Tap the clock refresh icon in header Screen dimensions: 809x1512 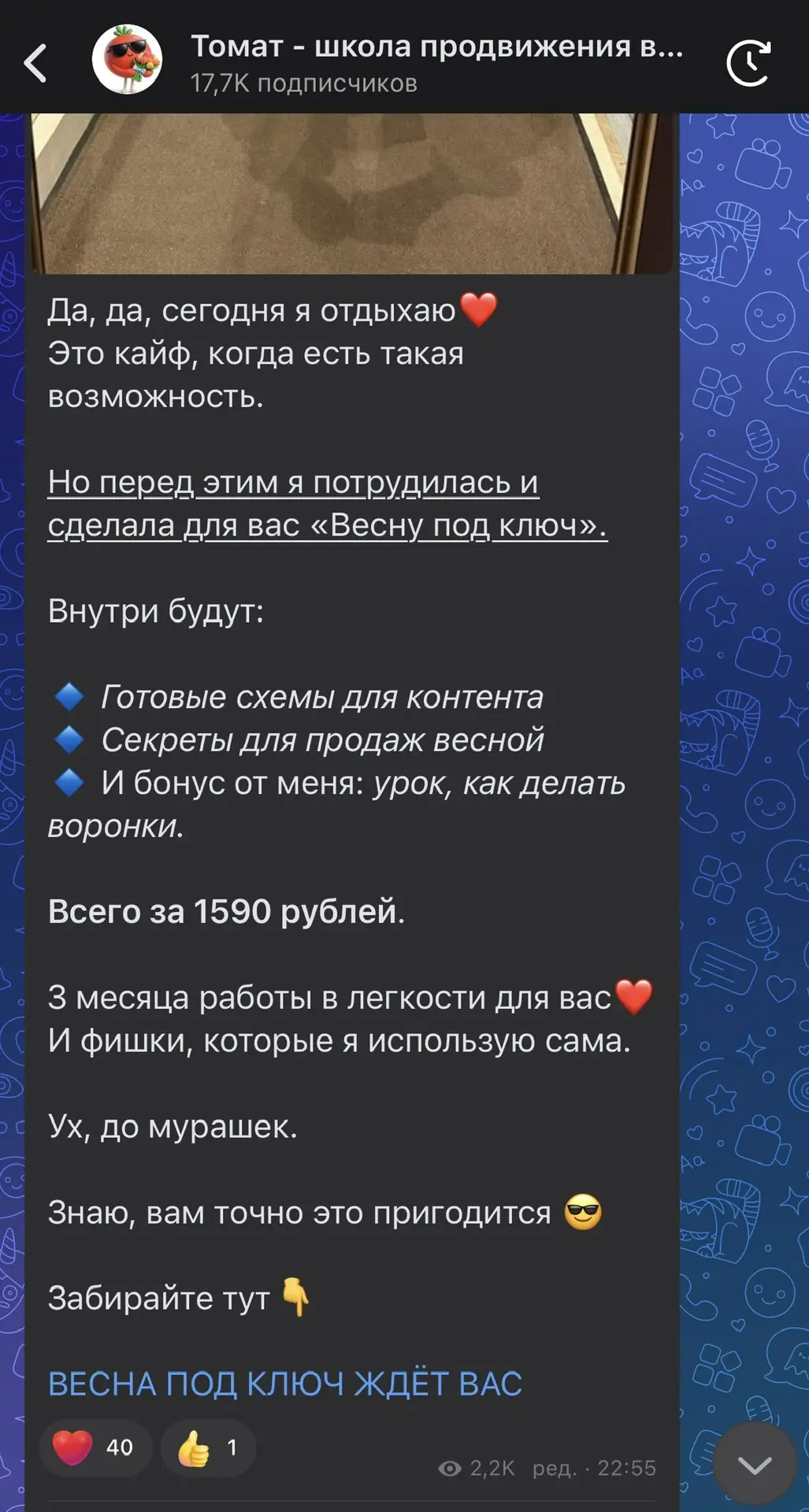click(x=748, y=63)
